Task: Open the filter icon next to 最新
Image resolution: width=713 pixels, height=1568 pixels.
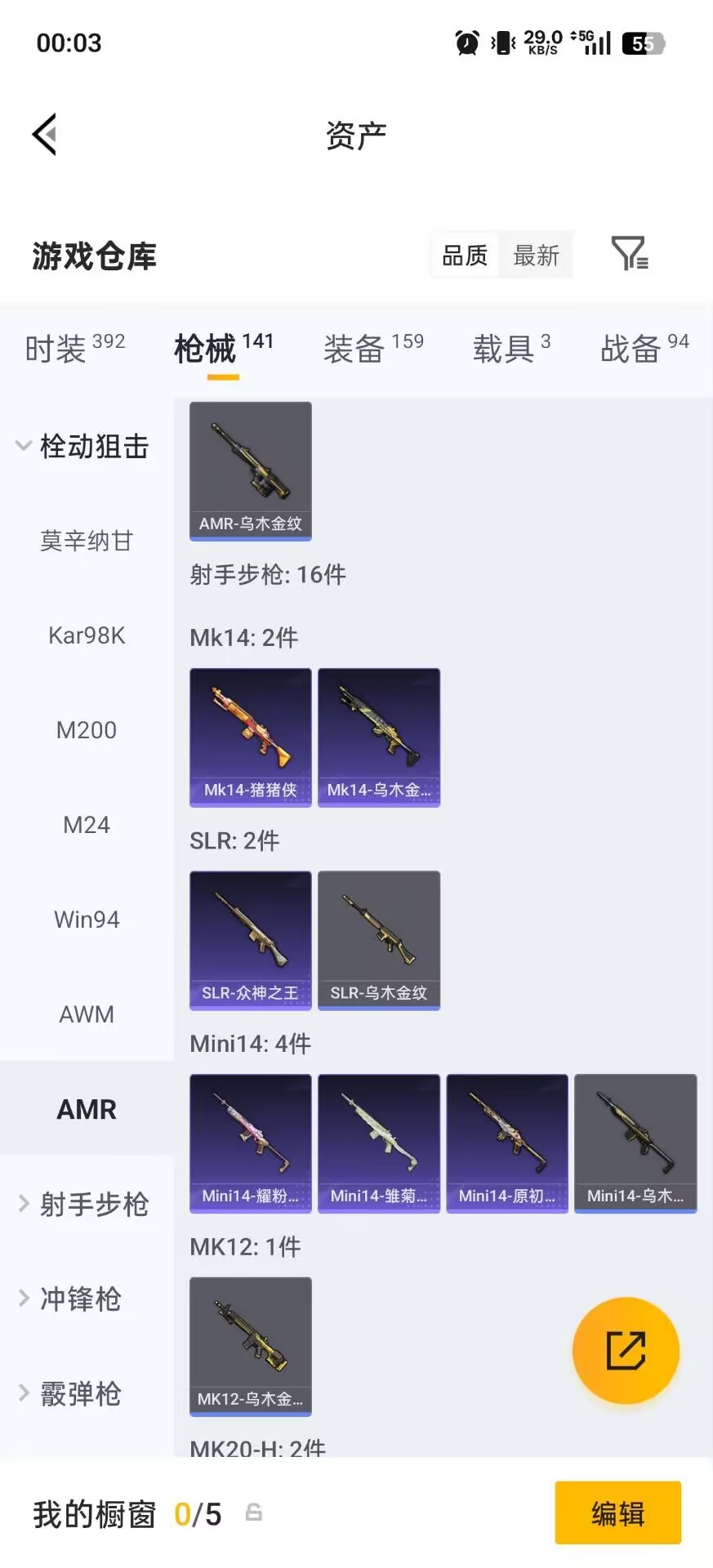Action: (x=628, y=255)
